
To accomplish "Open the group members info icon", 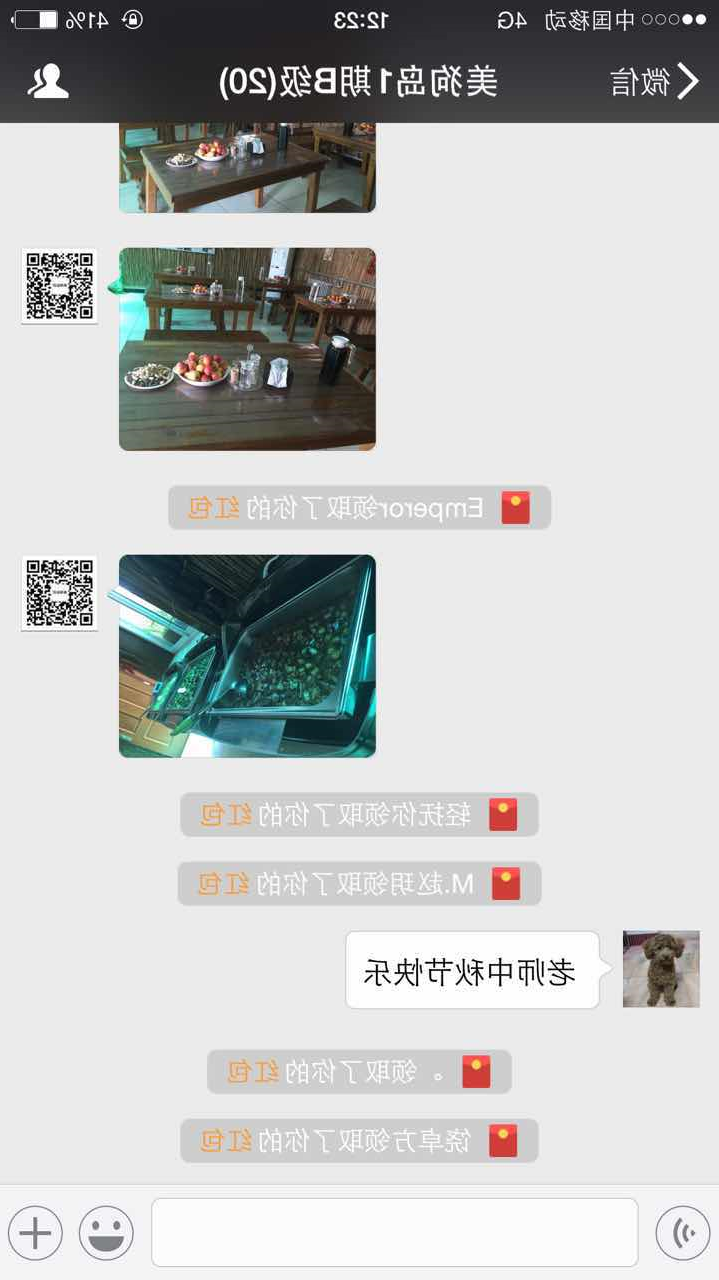I will 47,81.
